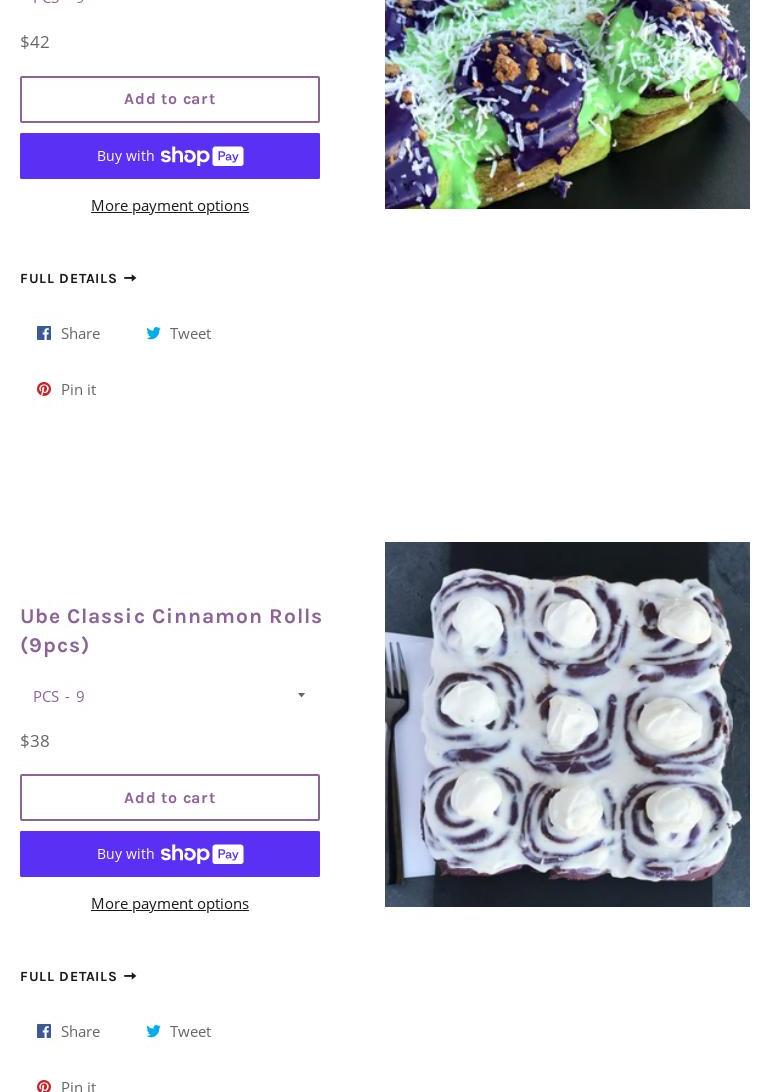Open Ube Classic Cinnamon Rolls product title
Screen dimensions: 770x1092
click(x=171, y=630)
